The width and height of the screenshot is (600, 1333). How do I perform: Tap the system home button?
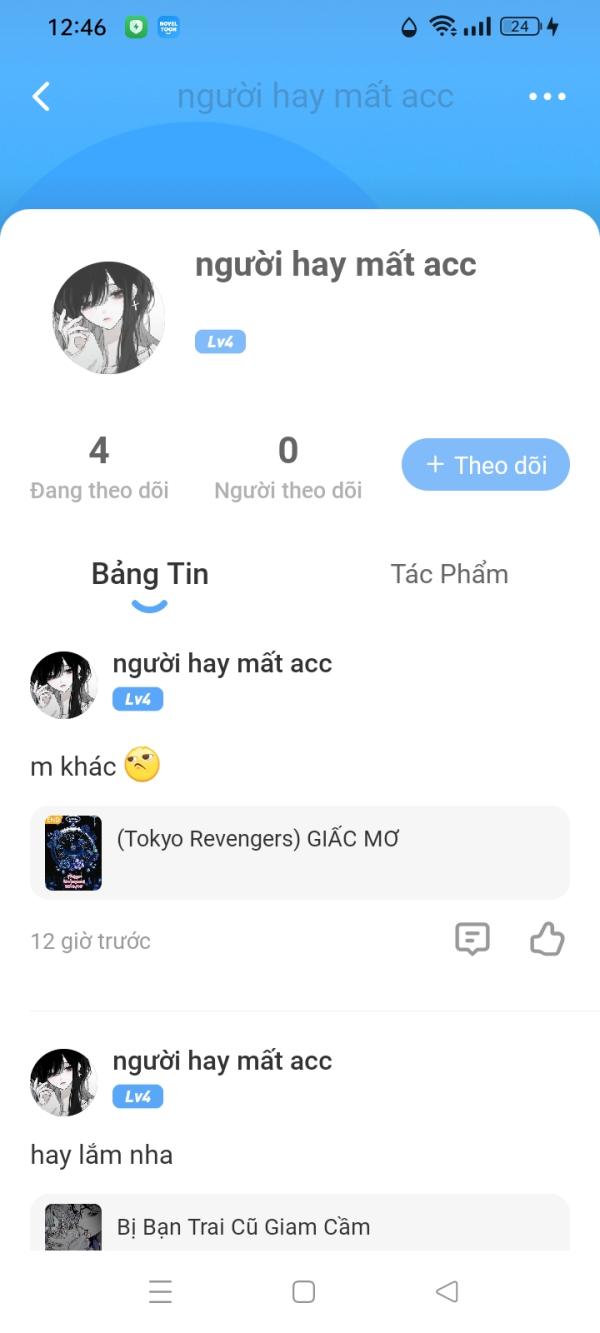pos(304,1291)
